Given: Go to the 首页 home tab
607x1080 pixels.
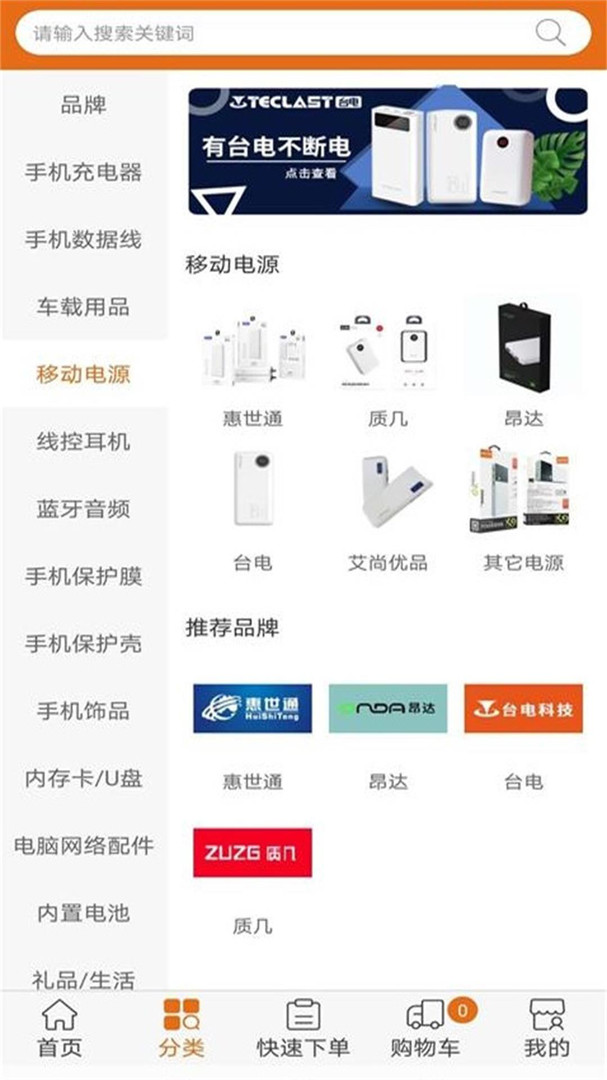Looking at the screenshot, I should [x=59, y=1028].
